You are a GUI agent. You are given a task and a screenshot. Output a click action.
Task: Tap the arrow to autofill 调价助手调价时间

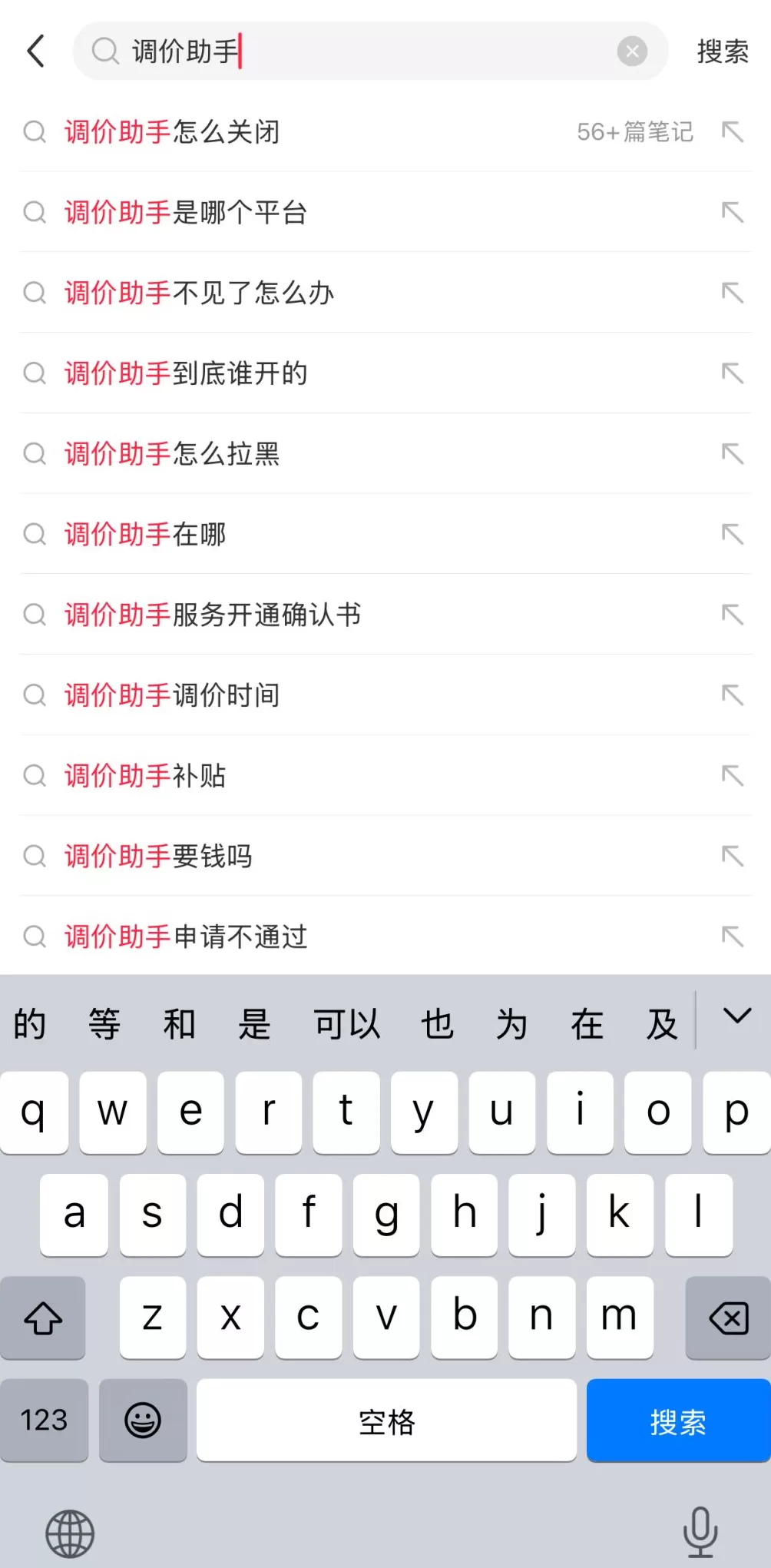[733, 695]
